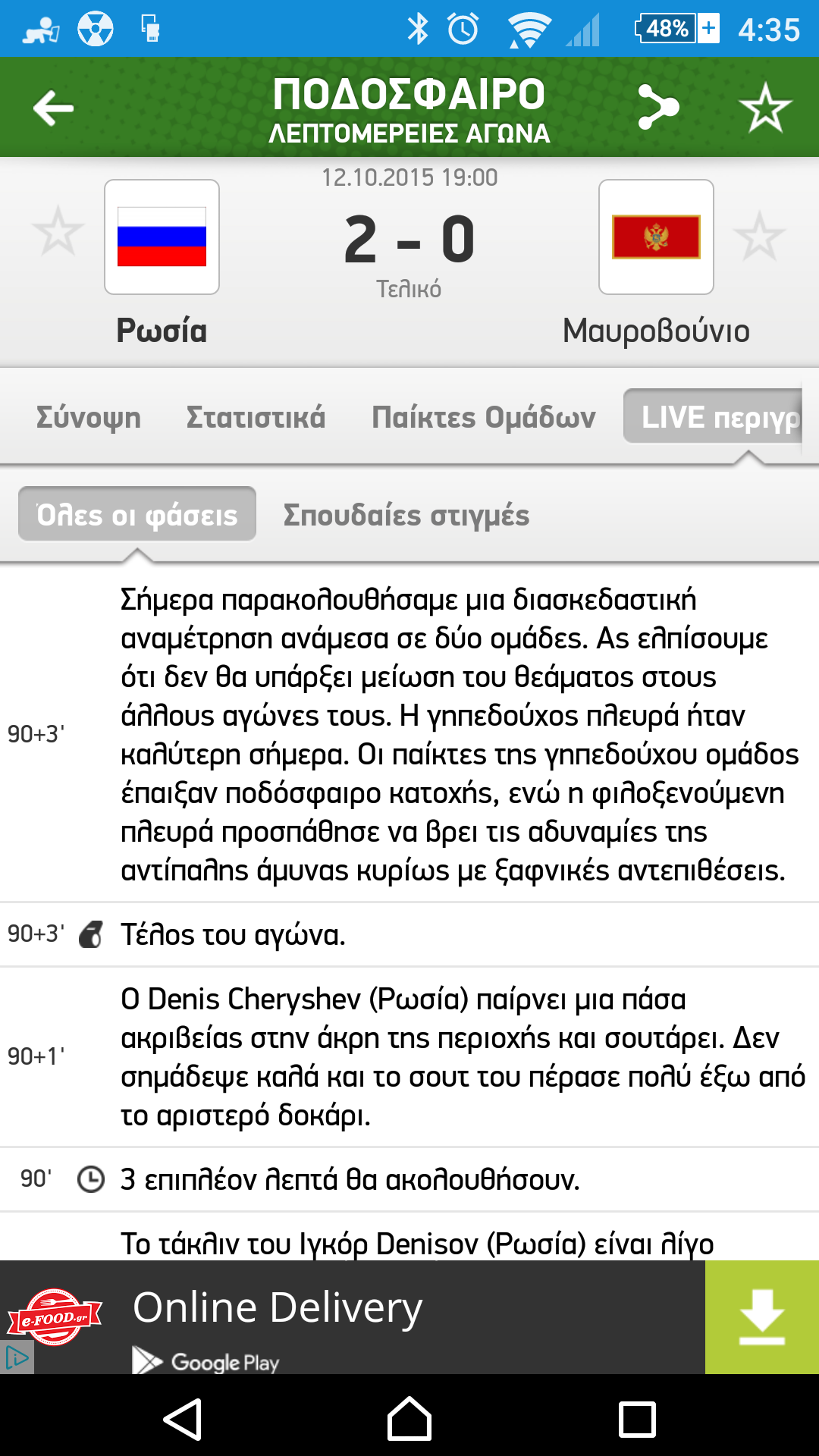
Task: Open the Ρωσία team flag tile
Action: (162, 237)
